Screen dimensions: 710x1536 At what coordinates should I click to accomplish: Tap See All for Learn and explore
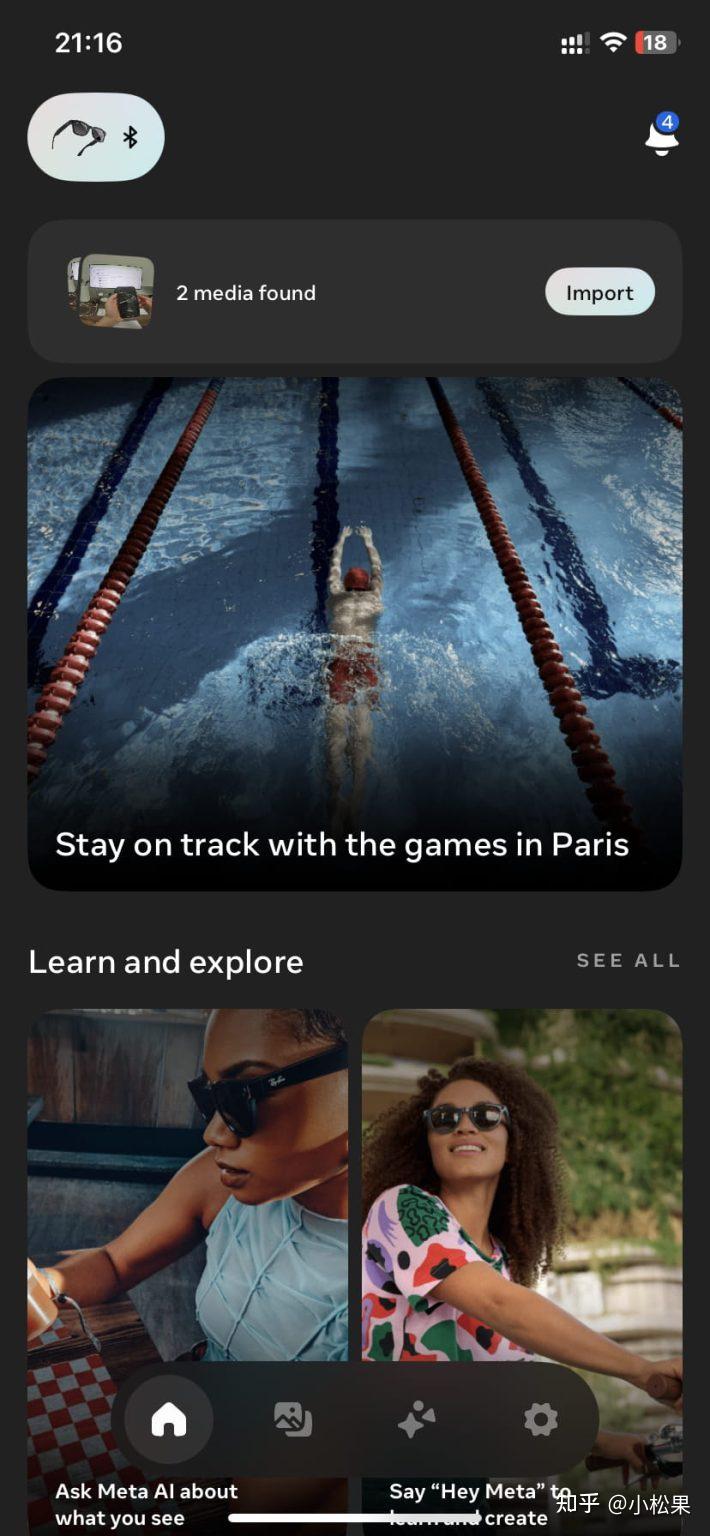[x=628, y=961]
